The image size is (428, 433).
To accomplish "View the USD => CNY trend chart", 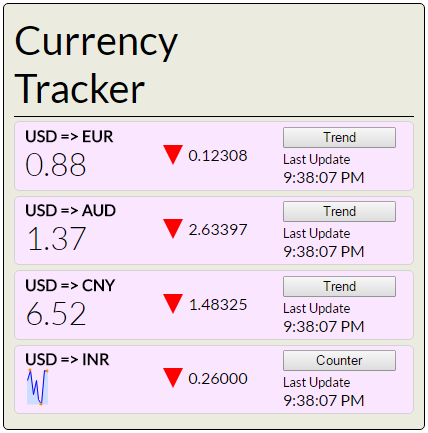I will click(x=339, y=286).
